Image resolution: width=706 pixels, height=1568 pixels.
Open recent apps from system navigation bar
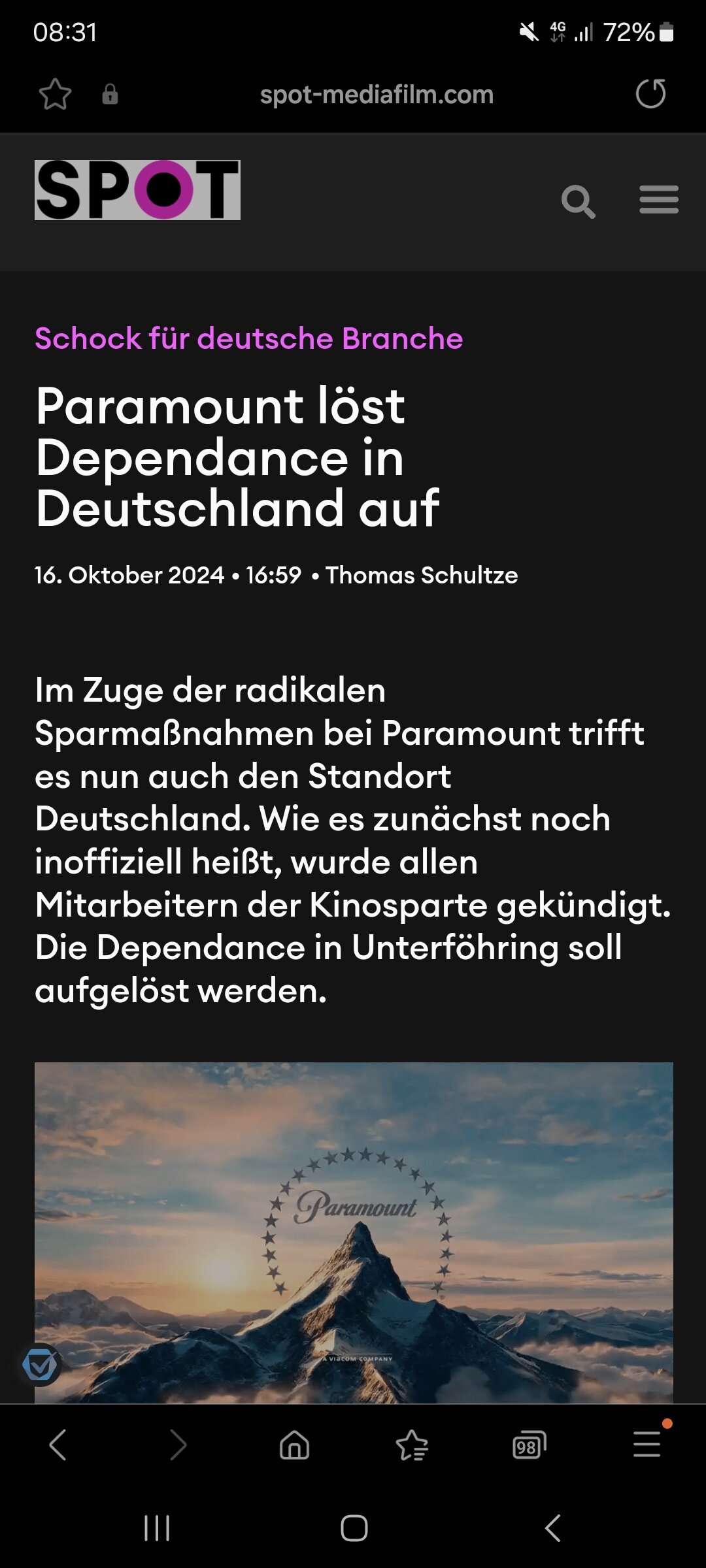pos(157,1528)
